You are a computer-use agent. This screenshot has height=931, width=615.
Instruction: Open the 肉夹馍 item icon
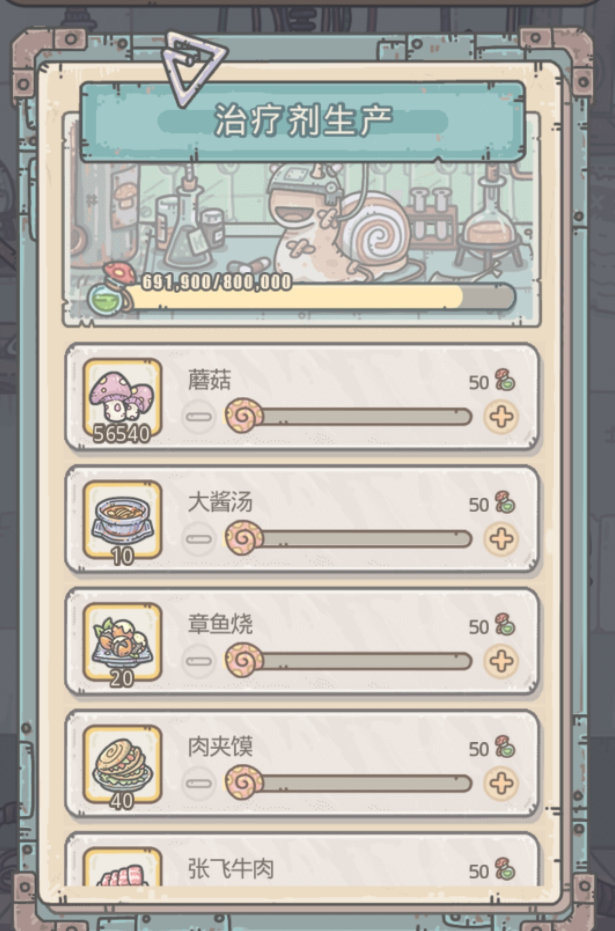[x=122, y=763]
